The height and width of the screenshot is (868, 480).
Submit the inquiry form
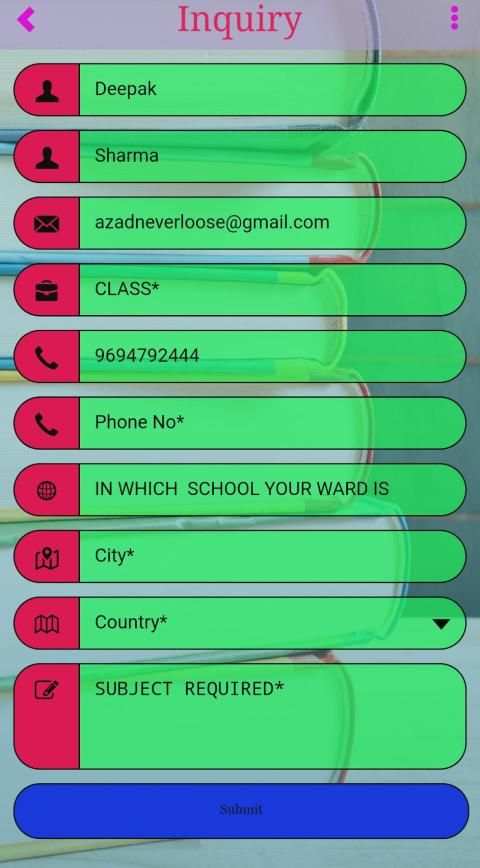[x=241, y=811]
